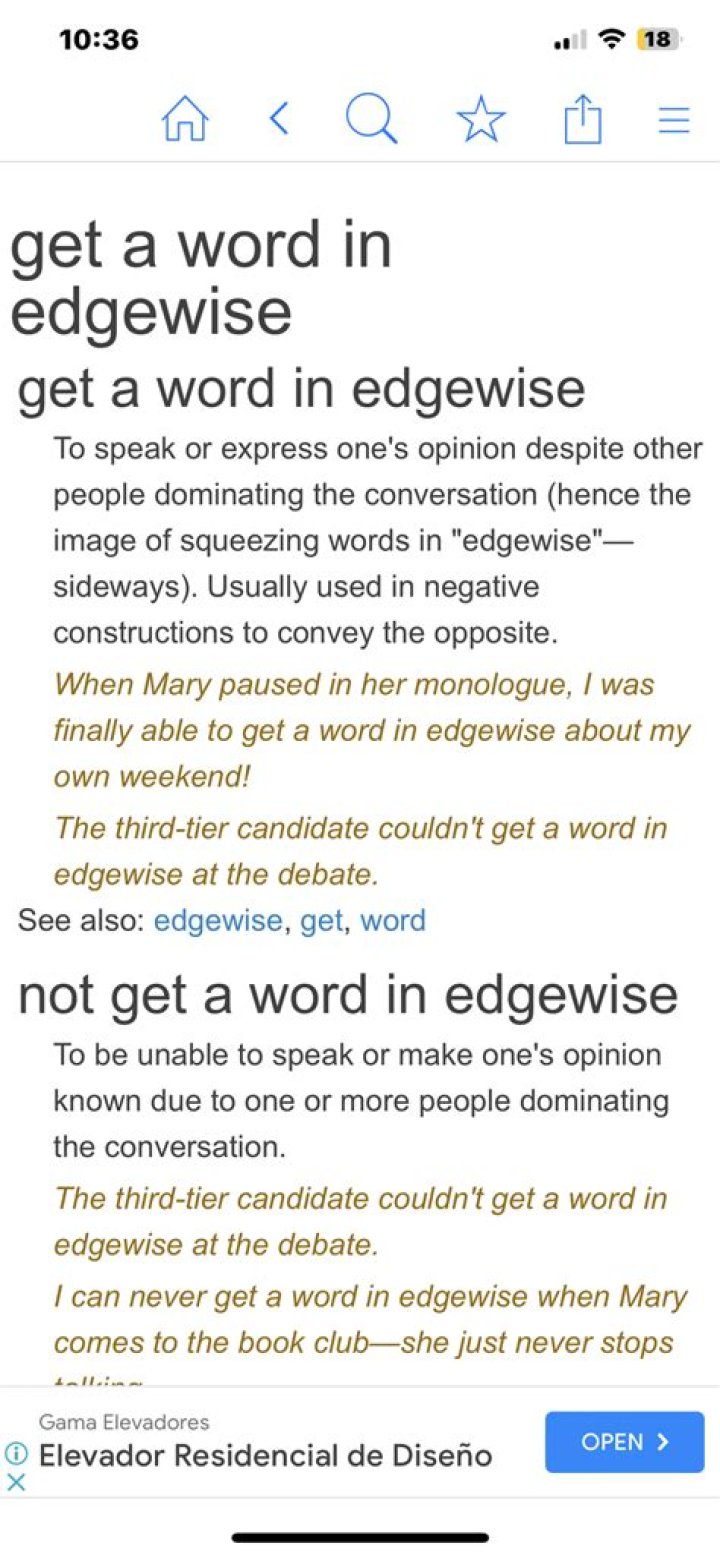Navigate back to the previous page
This screenshot has height=1558, width=720.
pyautogui.click(x=280, y=120)
